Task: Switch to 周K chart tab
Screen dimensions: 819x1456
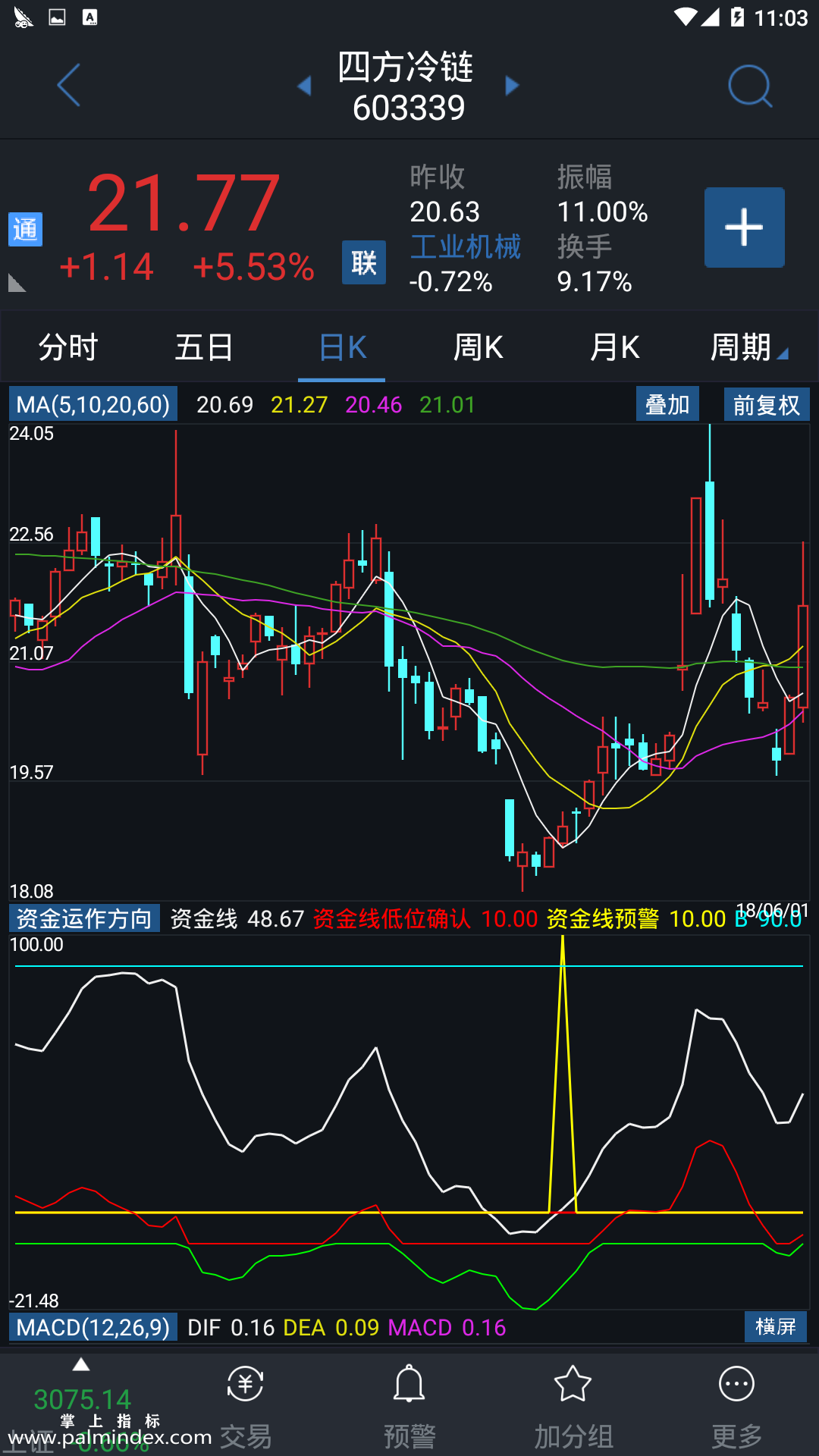Action: point(478,347)
